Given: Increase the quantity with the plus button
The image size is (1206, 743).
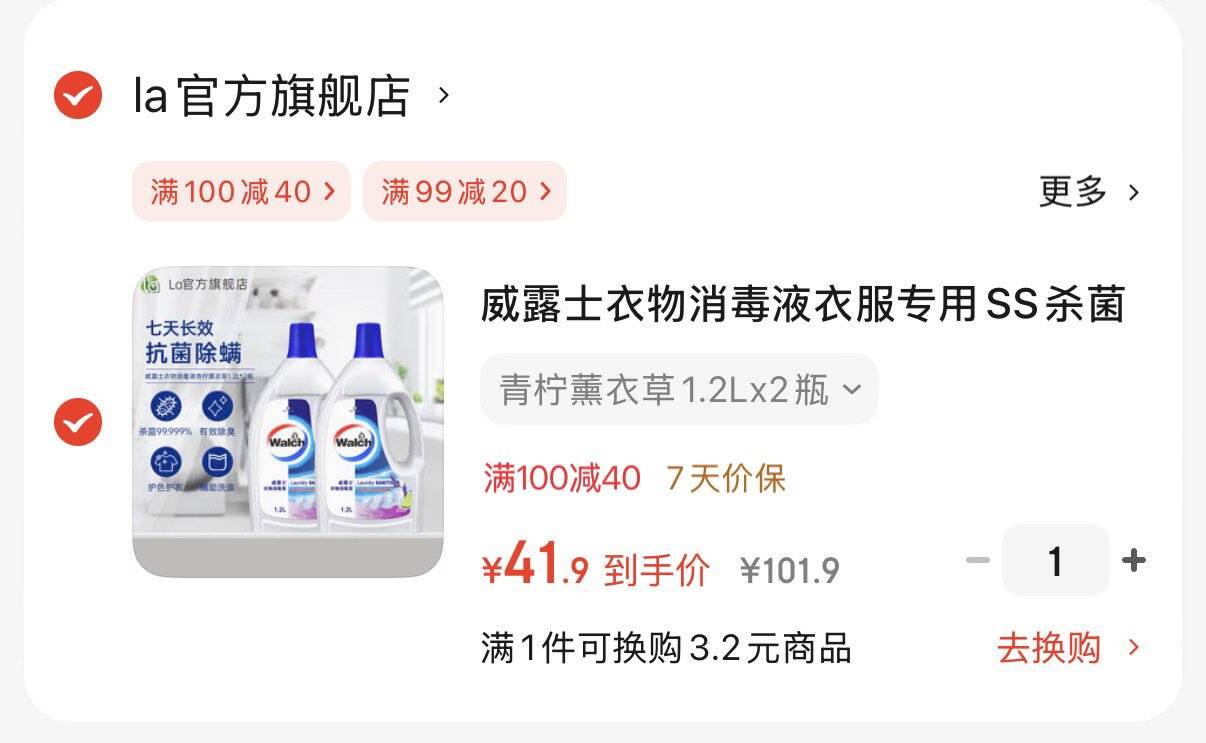Looking at the screenshot, I should (1134, 560).
